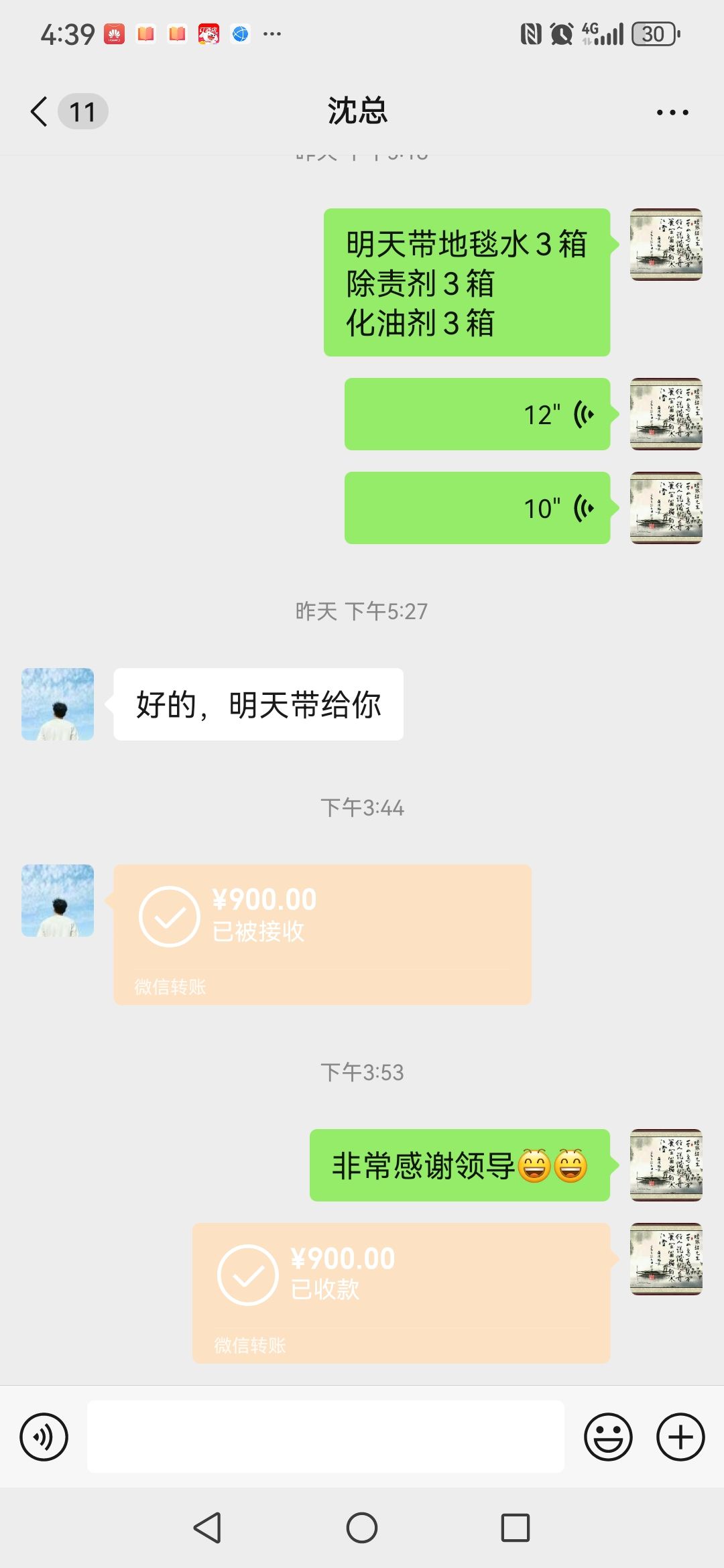Play the 12-second voice message
Image resolution: width=724 pixels, height=1568 pixels.
477,414
